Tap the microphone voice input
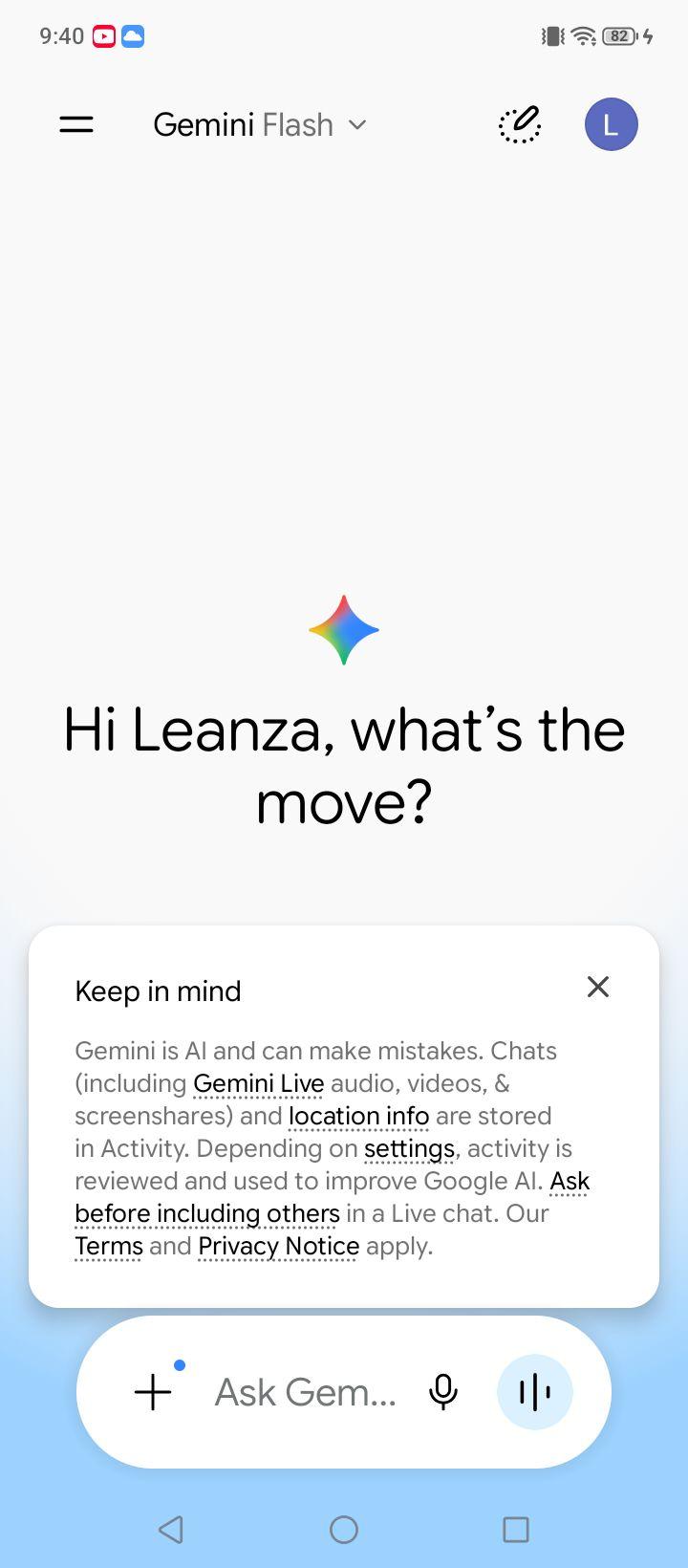The width and height of the screenshot is (688, 1568). (443, 1392)
